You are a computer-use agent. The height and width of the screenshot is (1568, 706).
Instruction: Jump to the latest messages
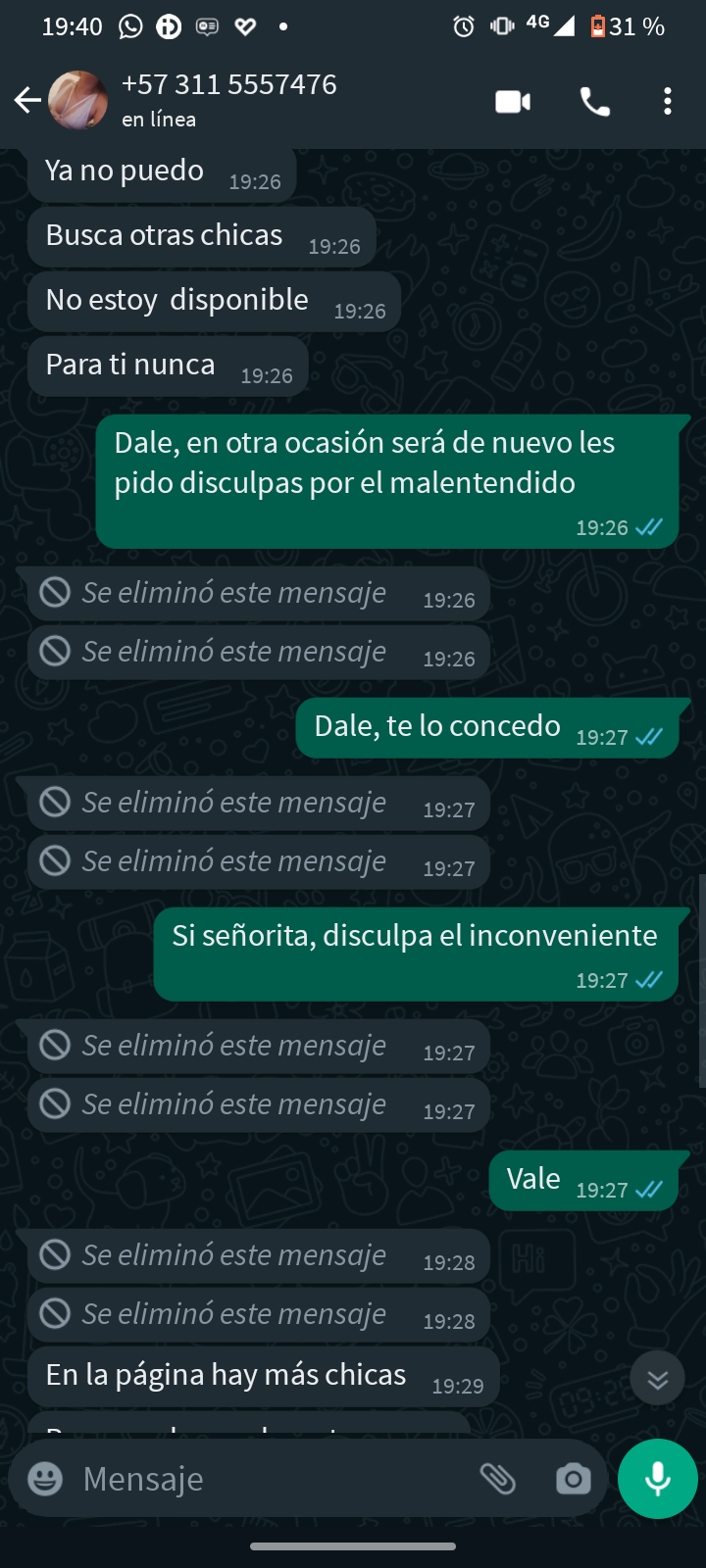pos(657,1379)
